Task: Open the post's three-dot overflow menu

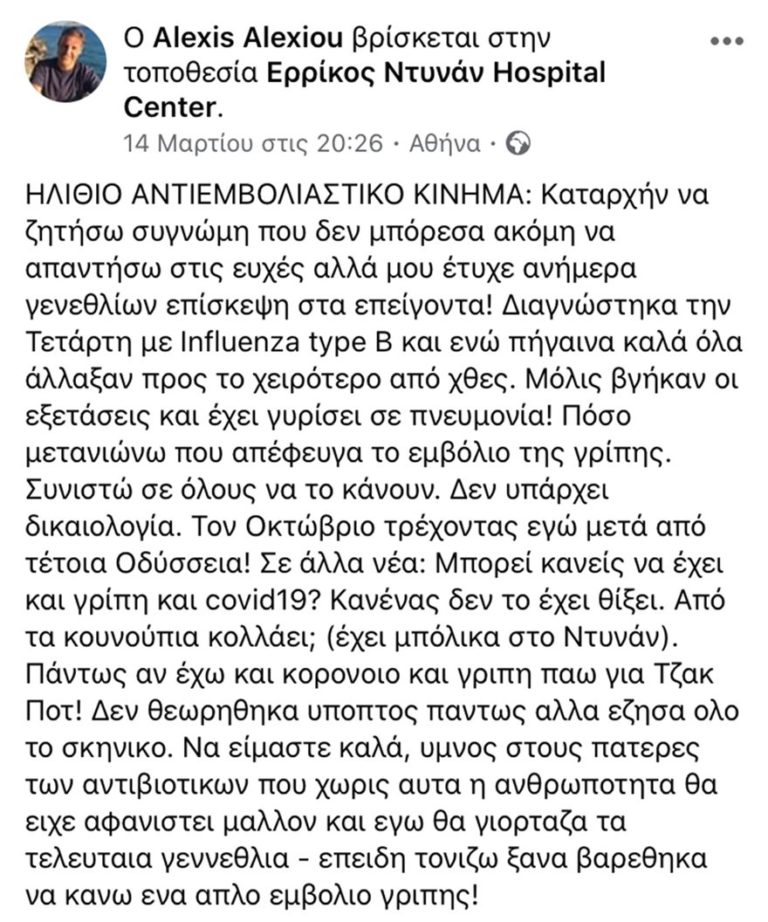Action: click(726, 41)
